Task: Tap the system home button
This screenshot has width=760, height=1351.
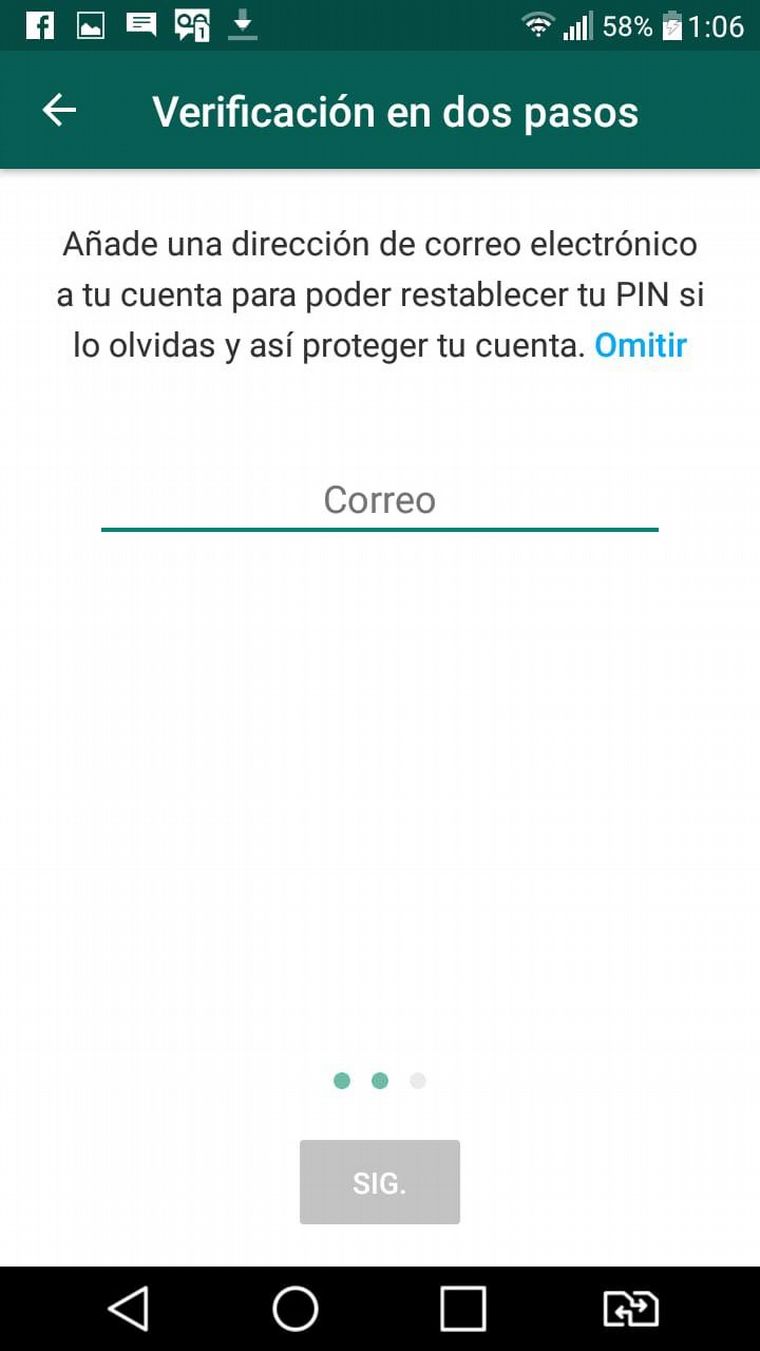Action: pyautogui.click(x=295, y=1308)
